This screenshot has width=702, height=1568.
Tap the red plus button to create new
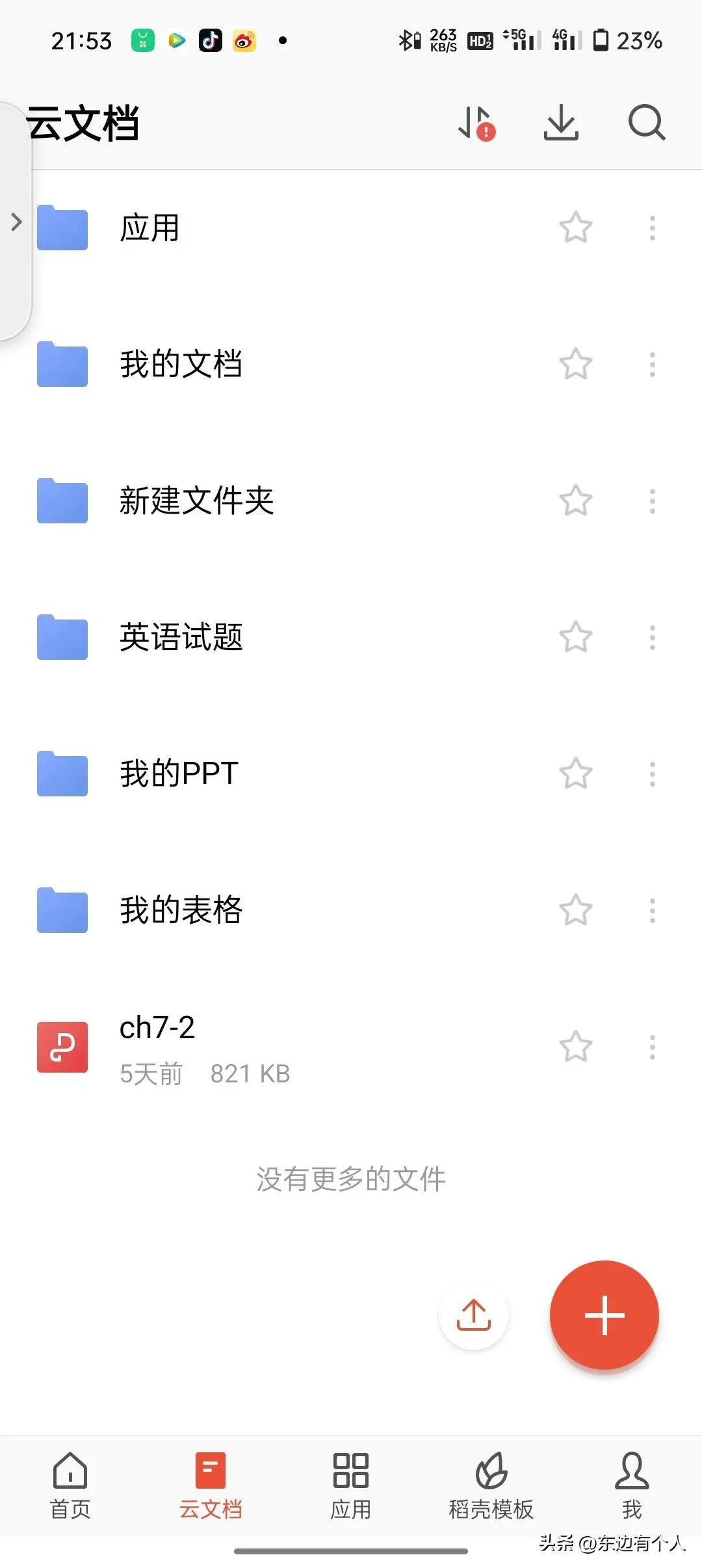604,1315
